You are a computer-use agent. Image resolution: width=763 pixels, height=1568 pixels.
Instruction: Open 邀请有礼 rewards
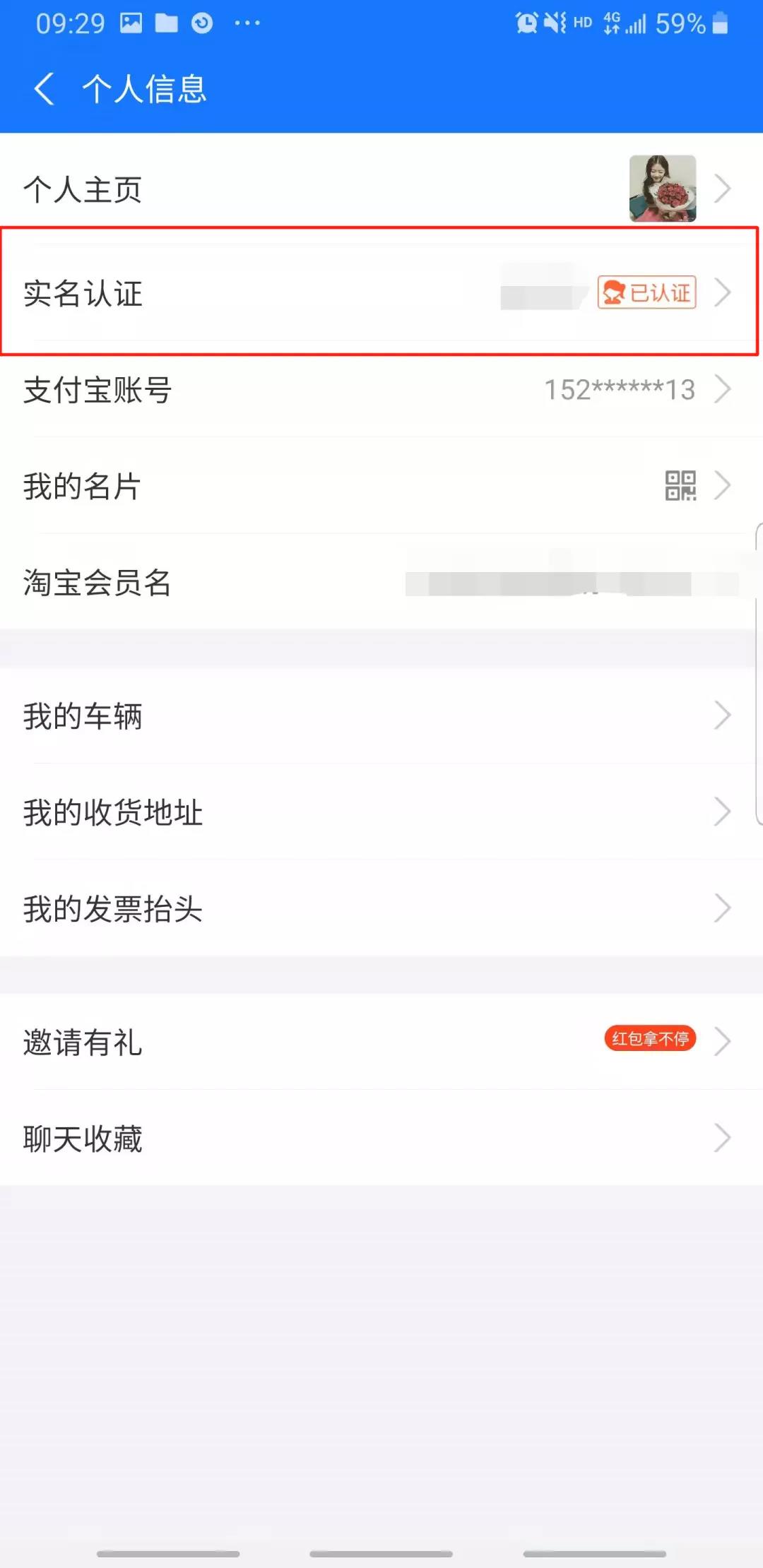pyautogui.click(x=381, y=1041)
